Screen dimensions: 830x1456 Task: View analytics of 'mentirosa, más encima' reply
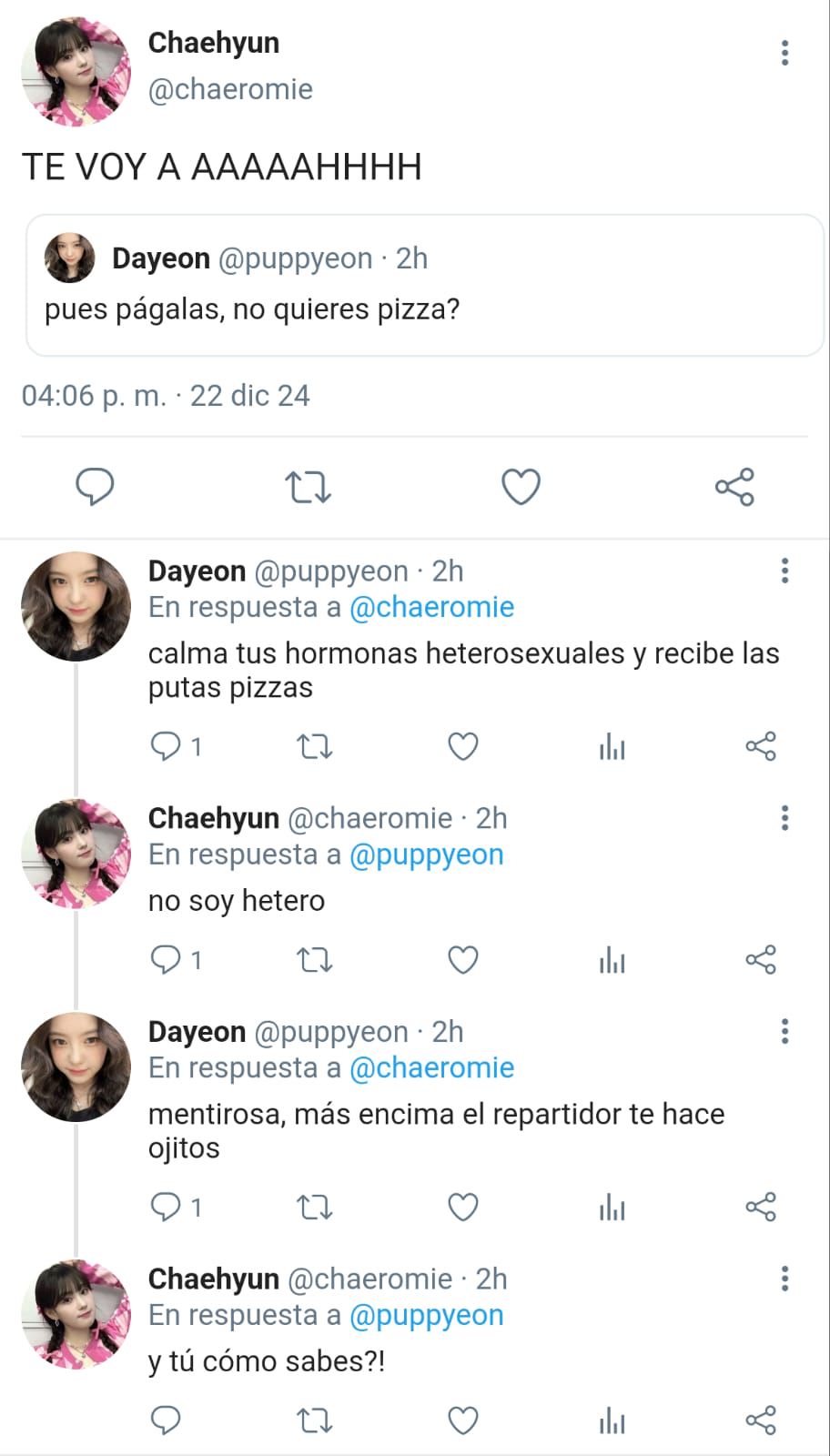click(612, 1208)
